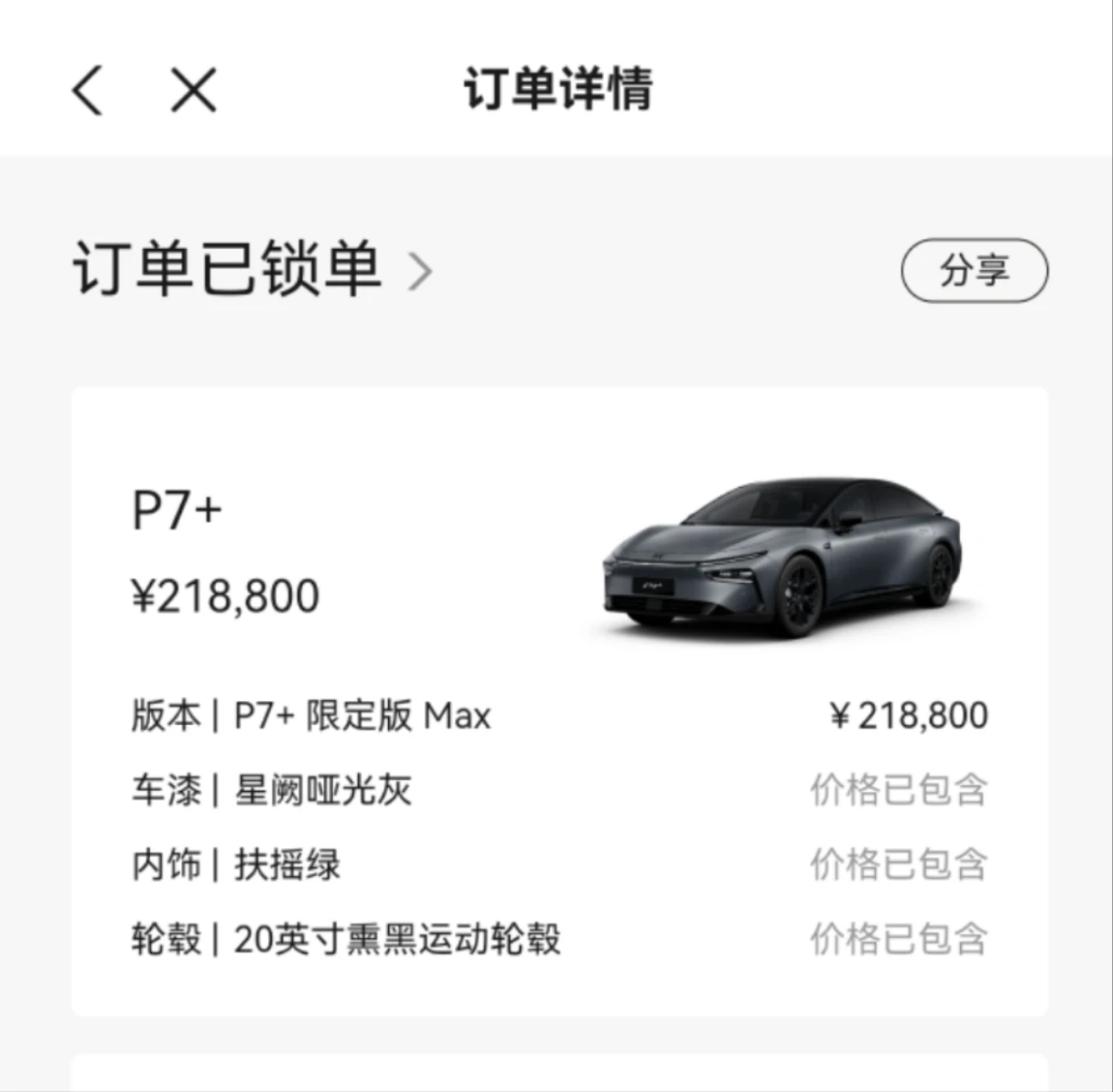Open the P7+ vehicle order card

click(x=559, y=581)
